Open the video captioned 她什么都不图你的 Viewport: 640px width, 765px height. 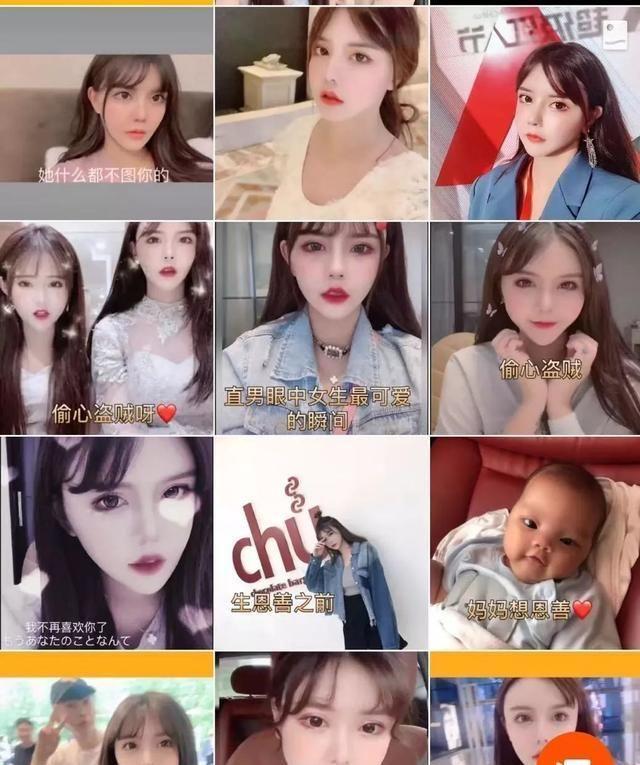106,113
